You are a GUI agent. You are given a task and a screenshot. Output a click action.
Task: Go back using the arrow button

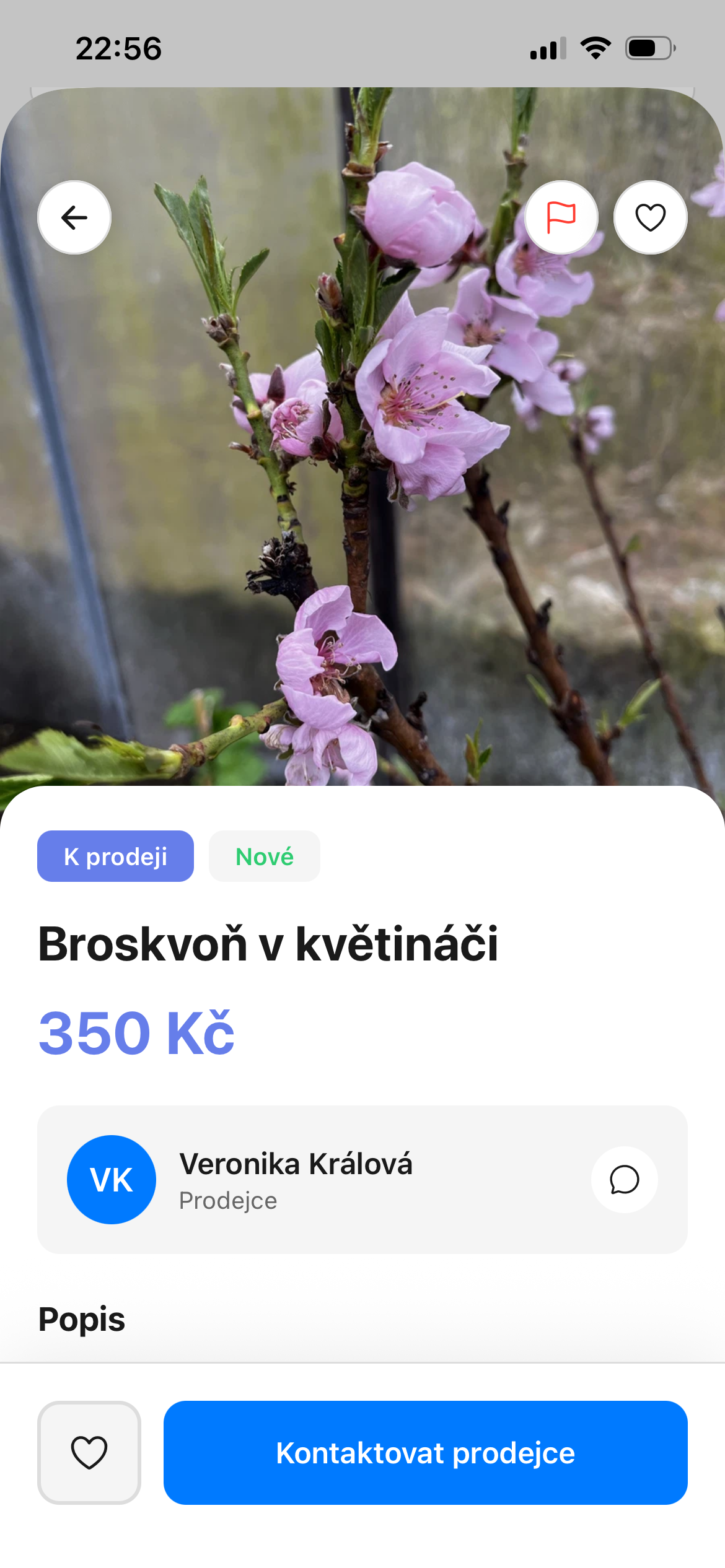pyautogui.click(x=74, y=217)
